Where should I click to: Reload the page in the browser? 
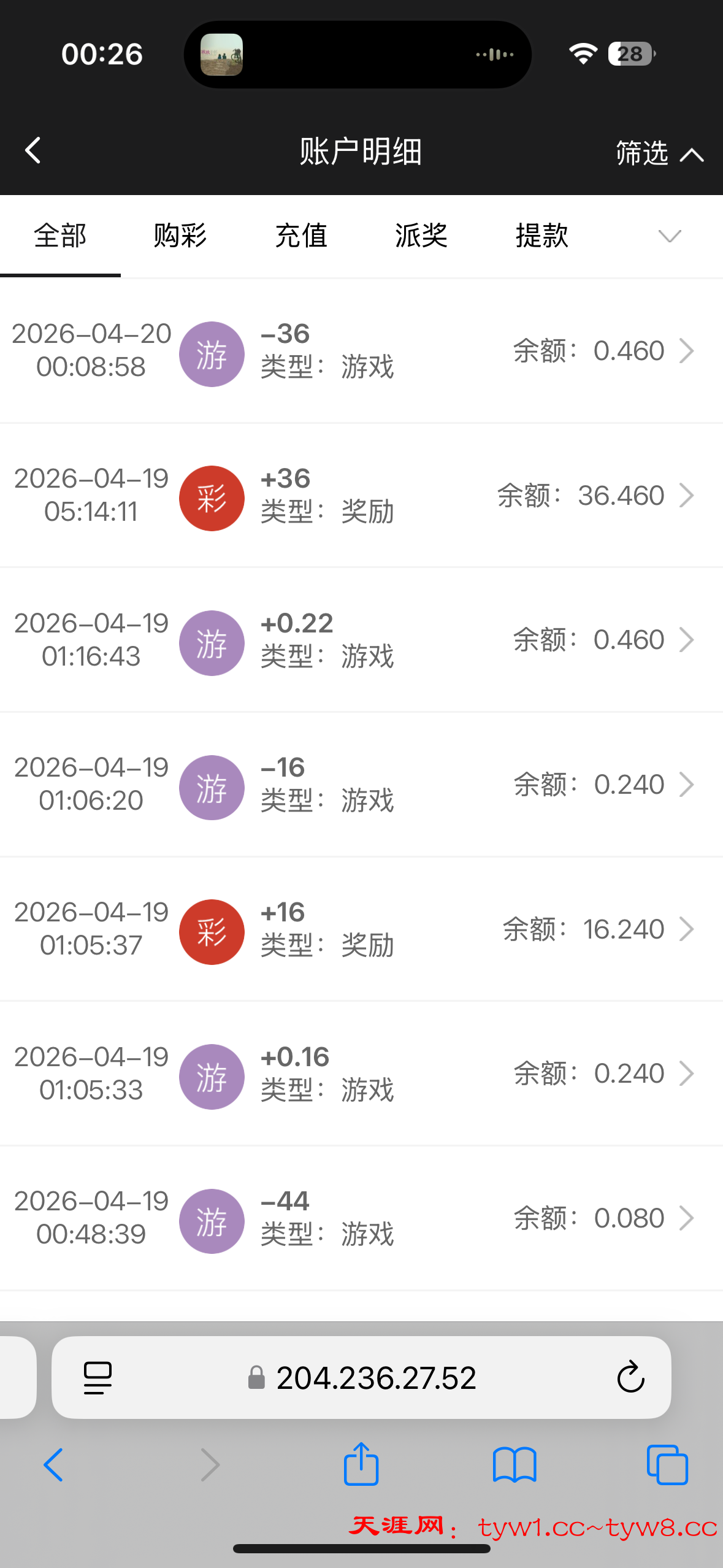(630, 1378)
